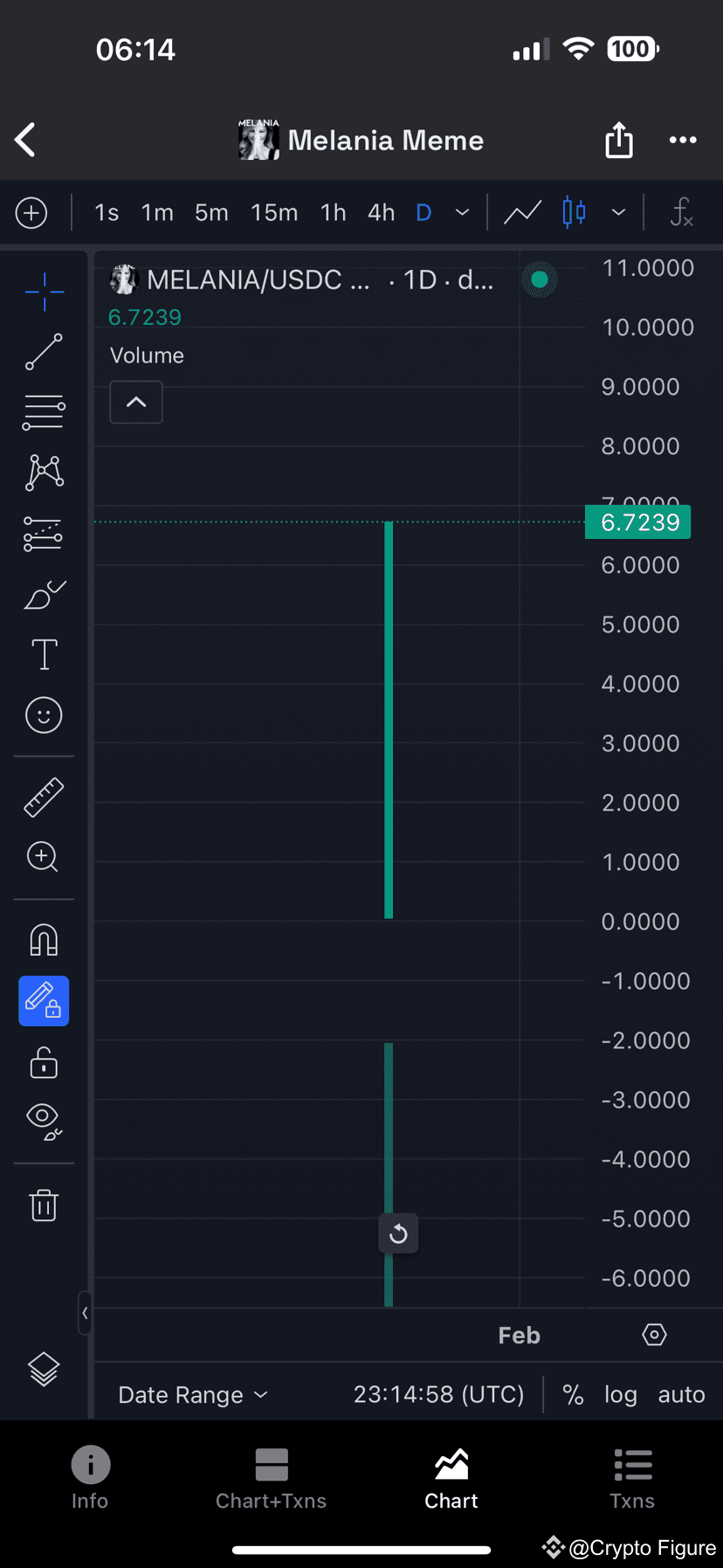
Task: Collapse the Volume indicator legend
Action: tap(136, 402)
